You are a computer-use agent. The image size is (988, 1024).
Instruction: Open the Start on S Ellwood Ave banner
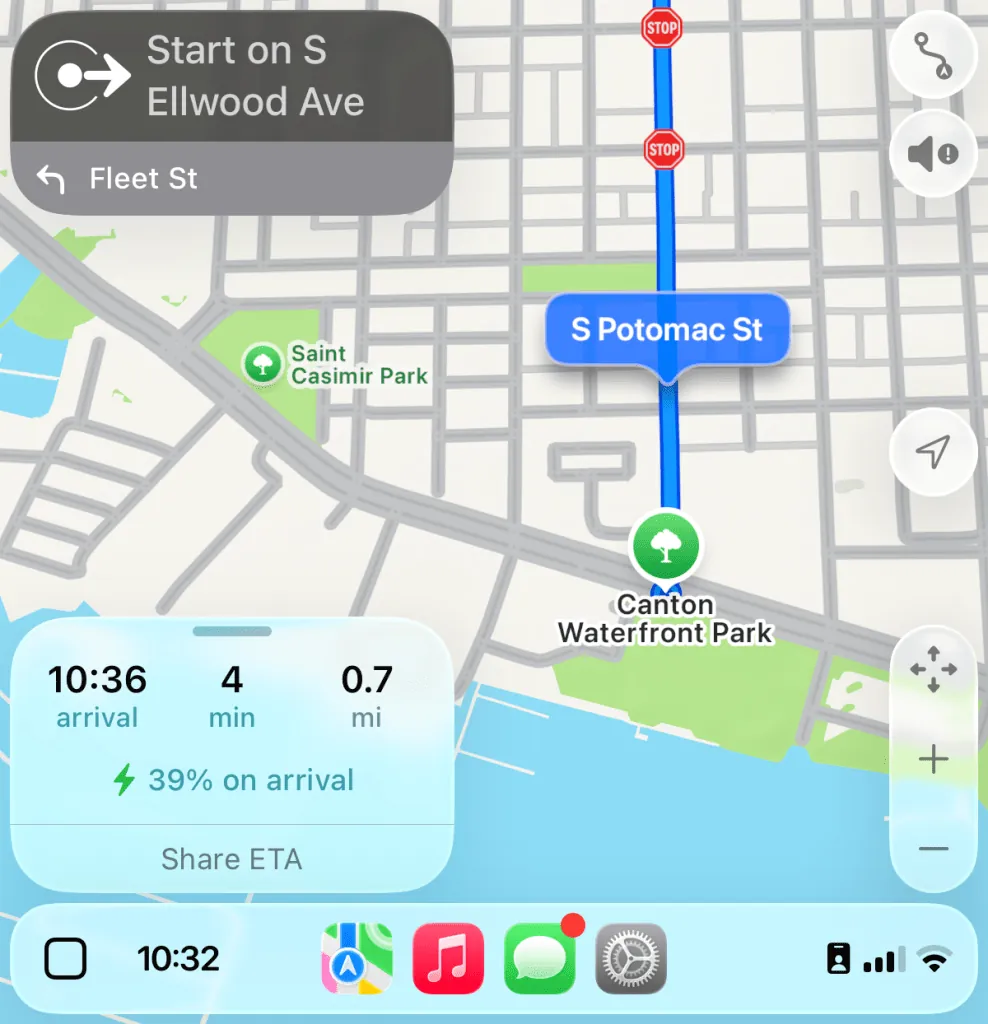231,77
